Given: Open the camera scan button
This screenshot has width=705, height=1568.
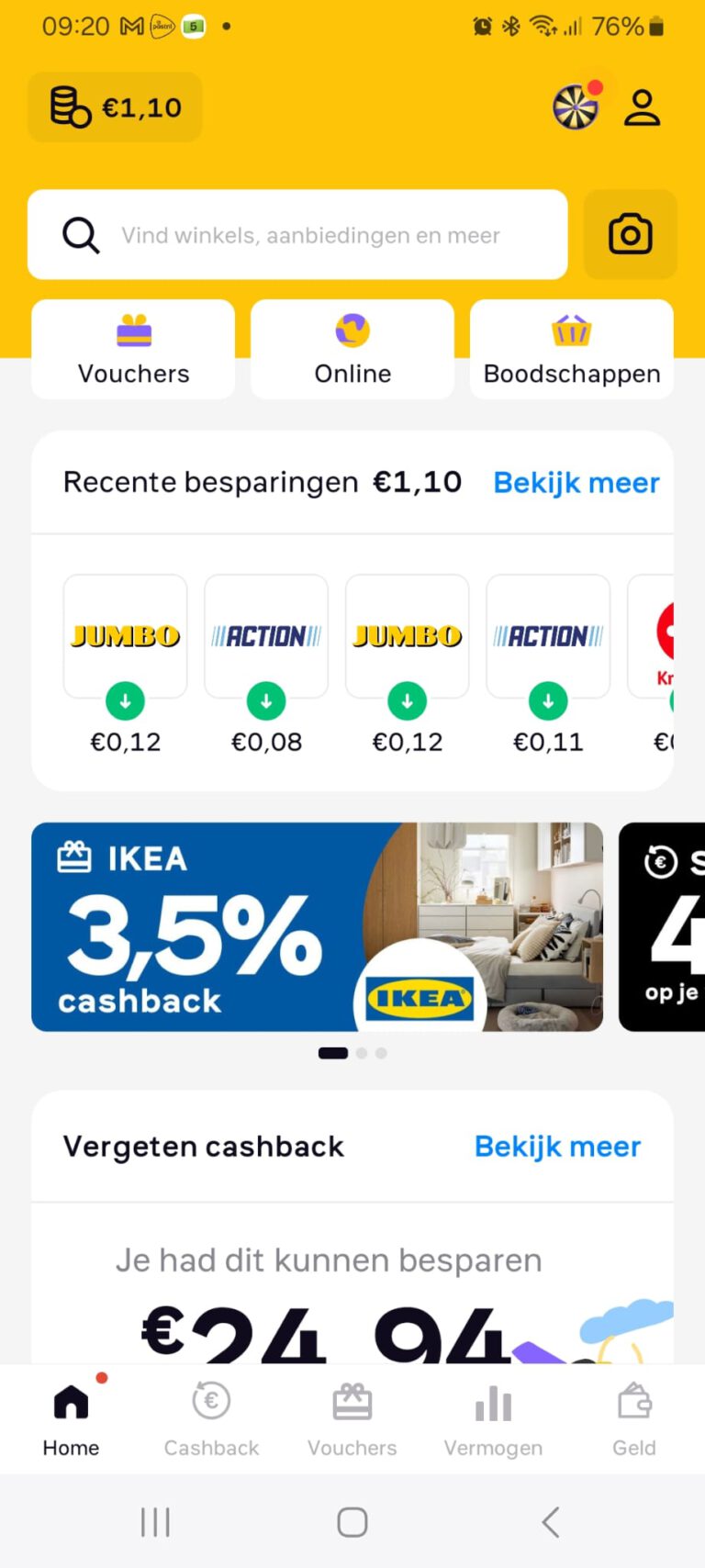Looking at the screenshot, I should 630,235.
